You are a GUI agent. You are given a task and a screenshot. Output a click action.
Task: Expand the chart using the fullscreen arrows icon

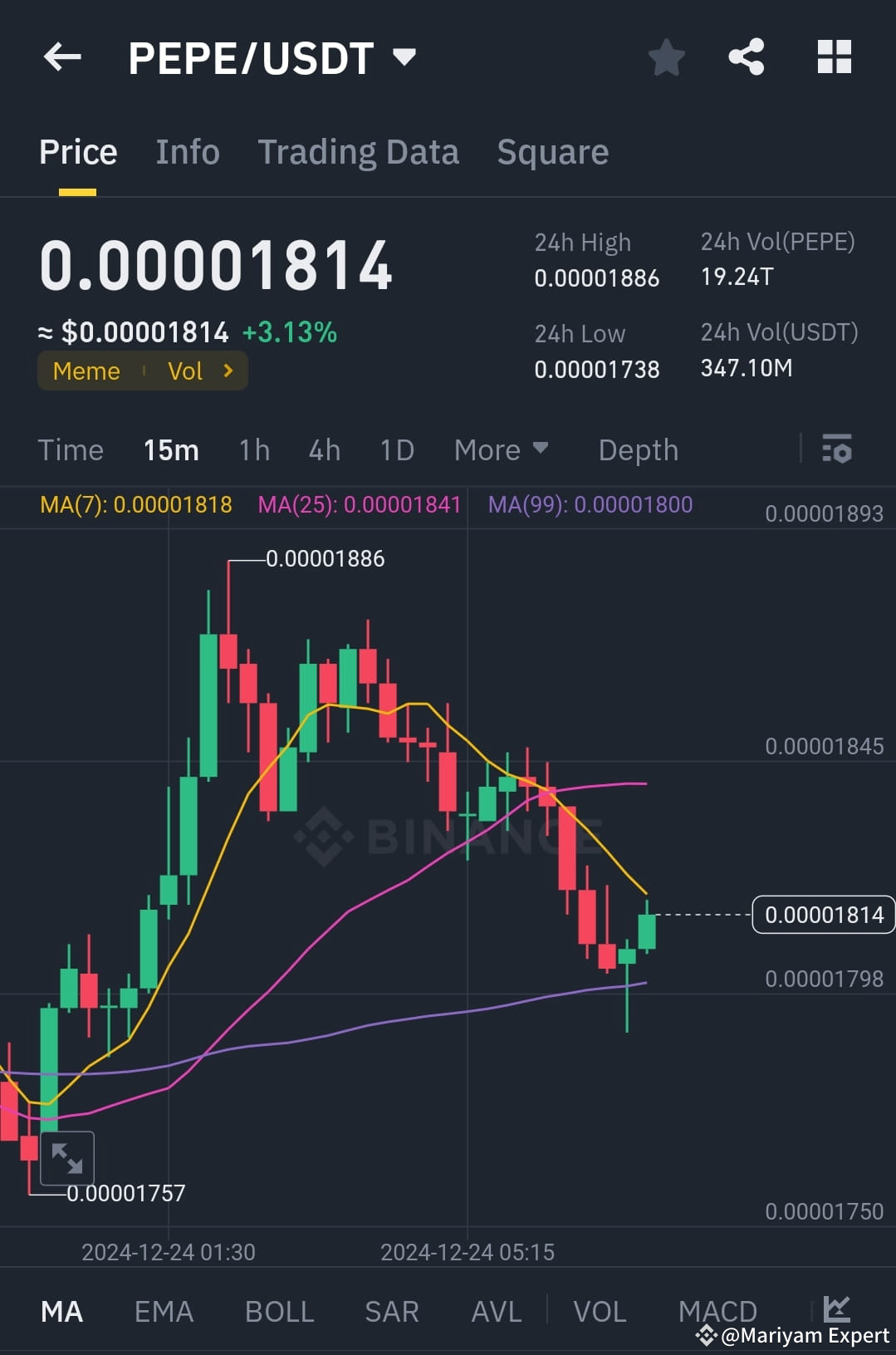[x=70, y=1157]
